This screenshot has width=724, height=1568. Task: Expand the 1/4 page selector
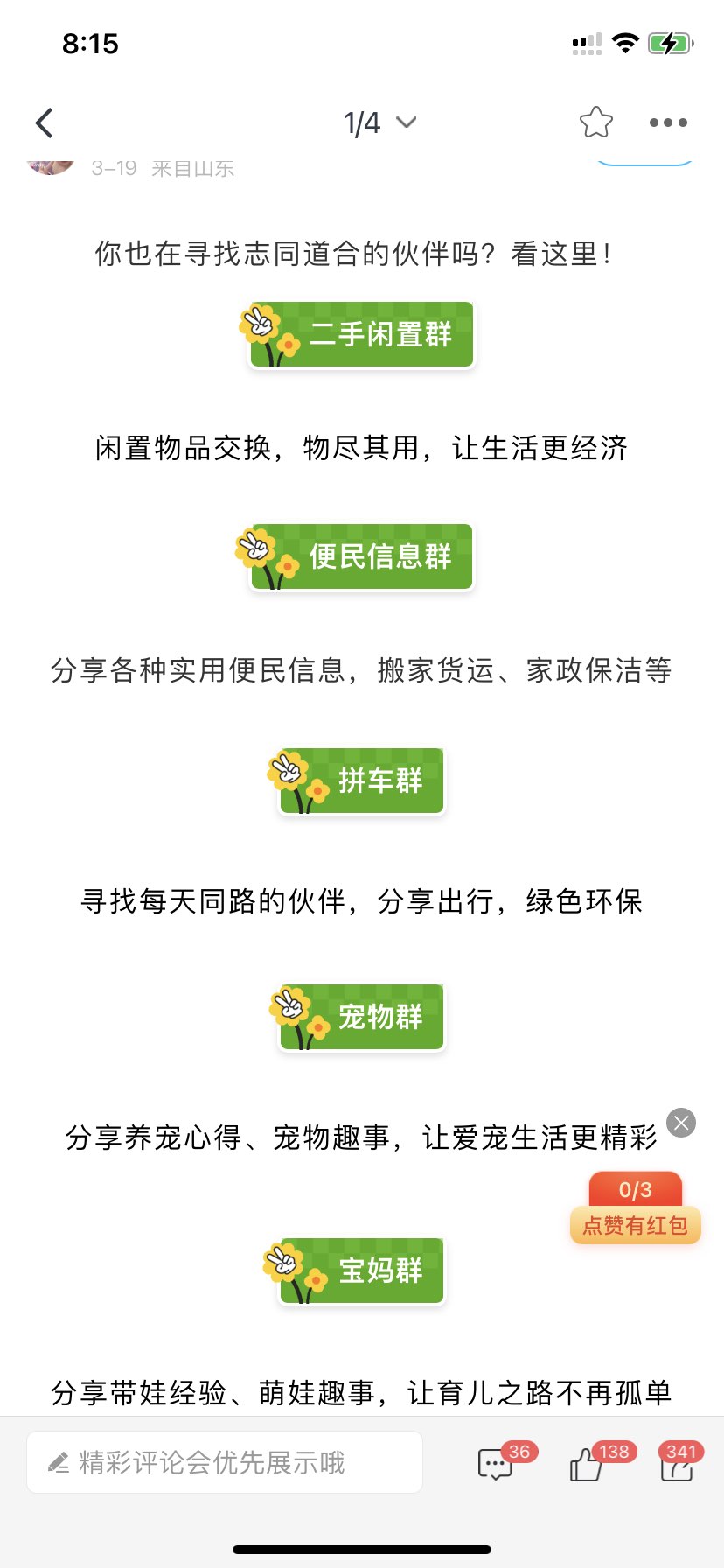coord(379,123)
